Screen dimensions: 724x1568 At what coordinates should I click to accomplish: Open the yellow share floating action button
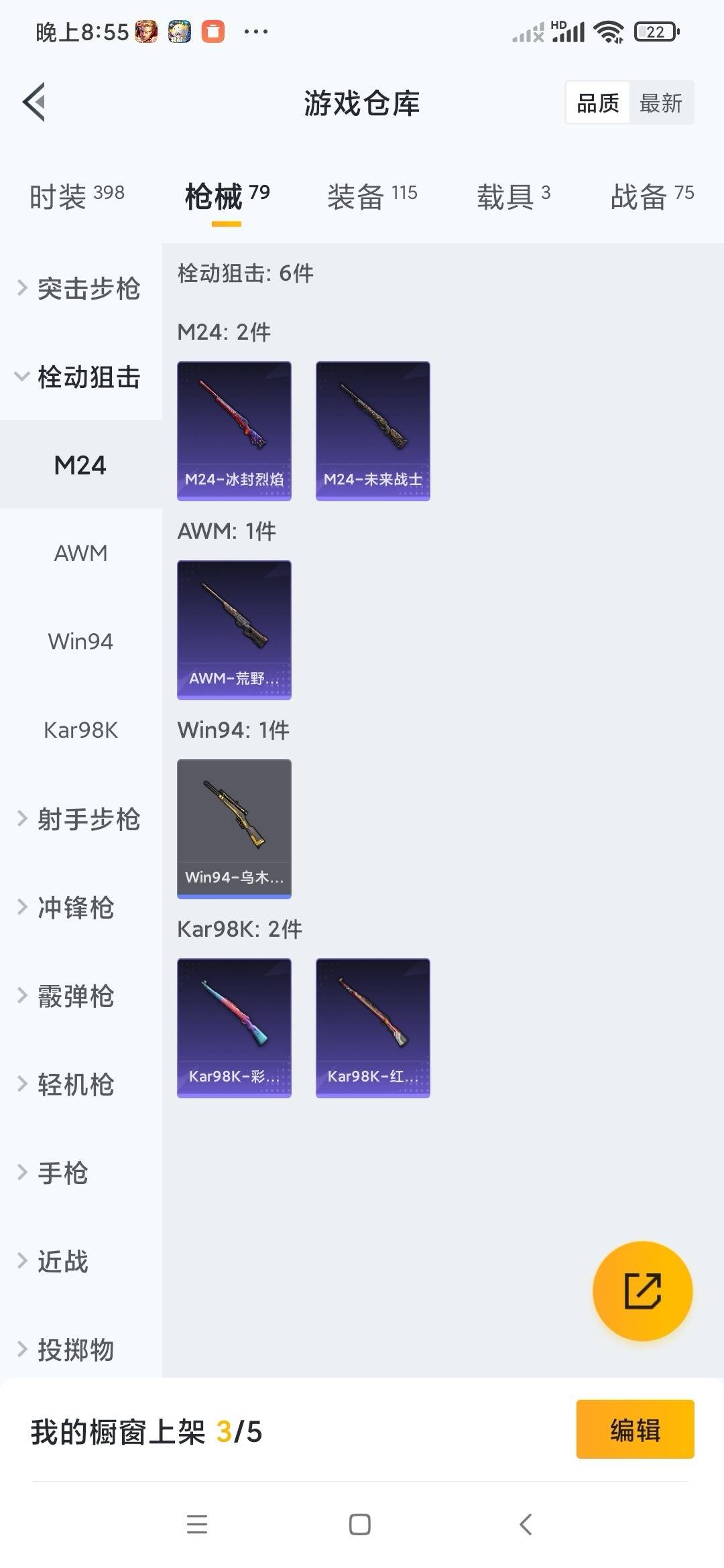point(642,1291)
